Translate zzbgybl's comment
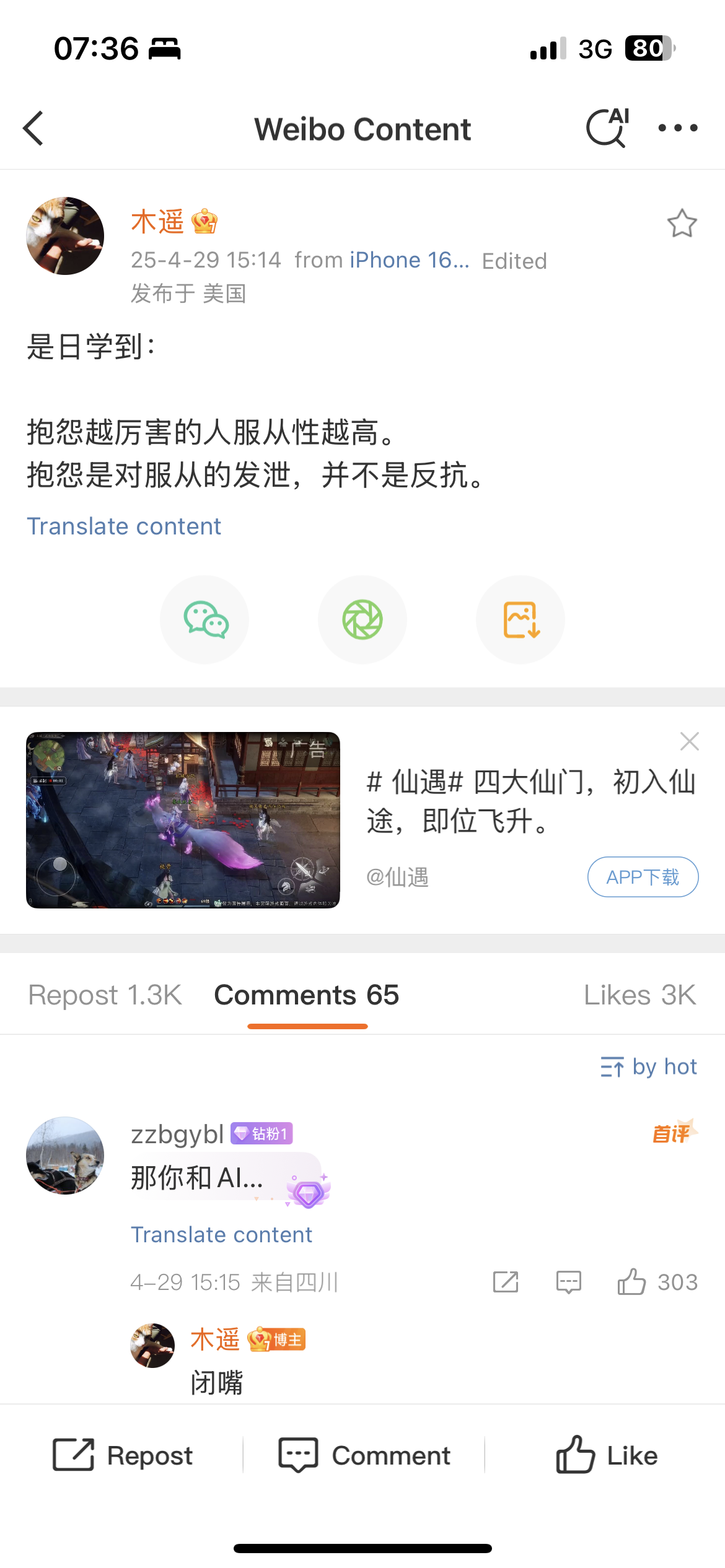Image resolution: width=725 pixels, height=1568 pixels. [221, 1235]
